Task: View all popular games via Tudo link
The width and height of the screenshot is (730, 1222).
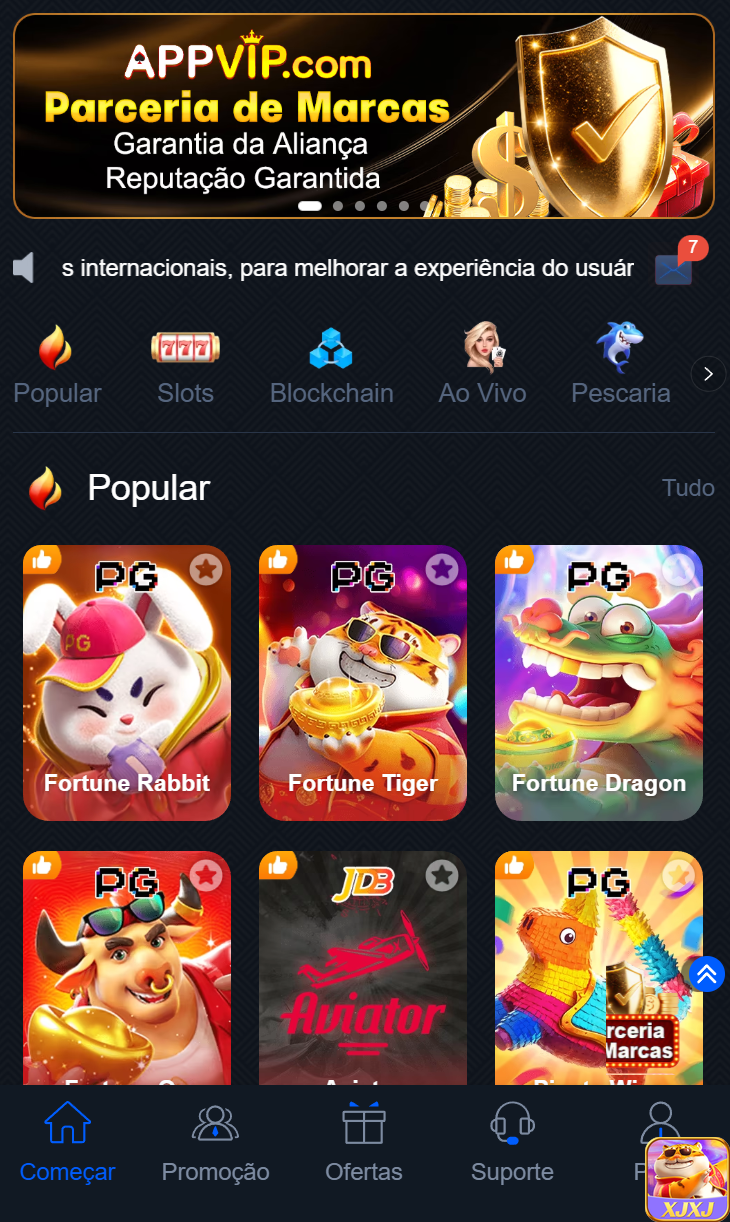Action: pos(689,487)
